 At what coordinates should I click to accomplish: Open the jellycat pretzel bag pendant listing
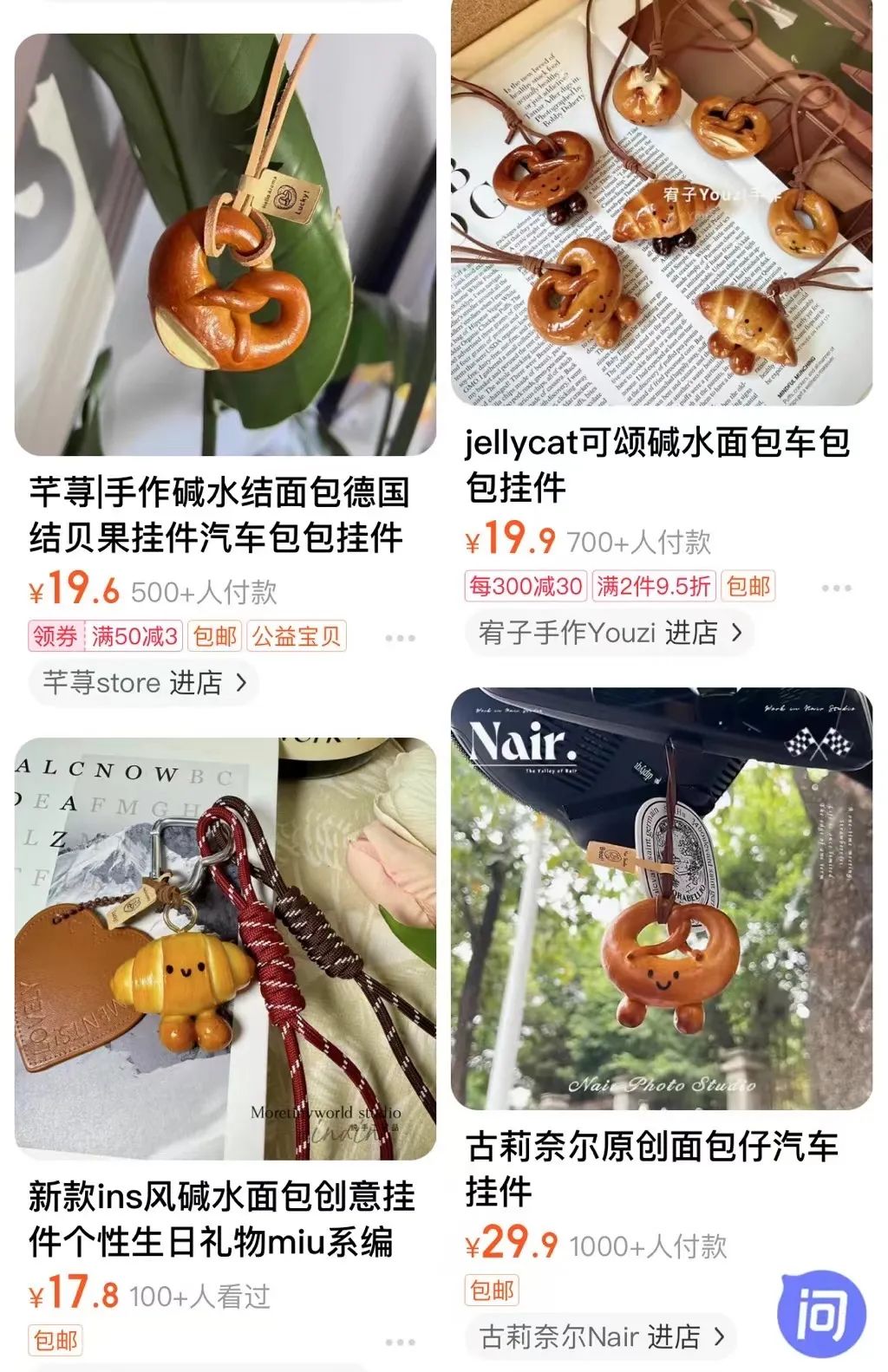pyautogui.click(x=661, y=202)
